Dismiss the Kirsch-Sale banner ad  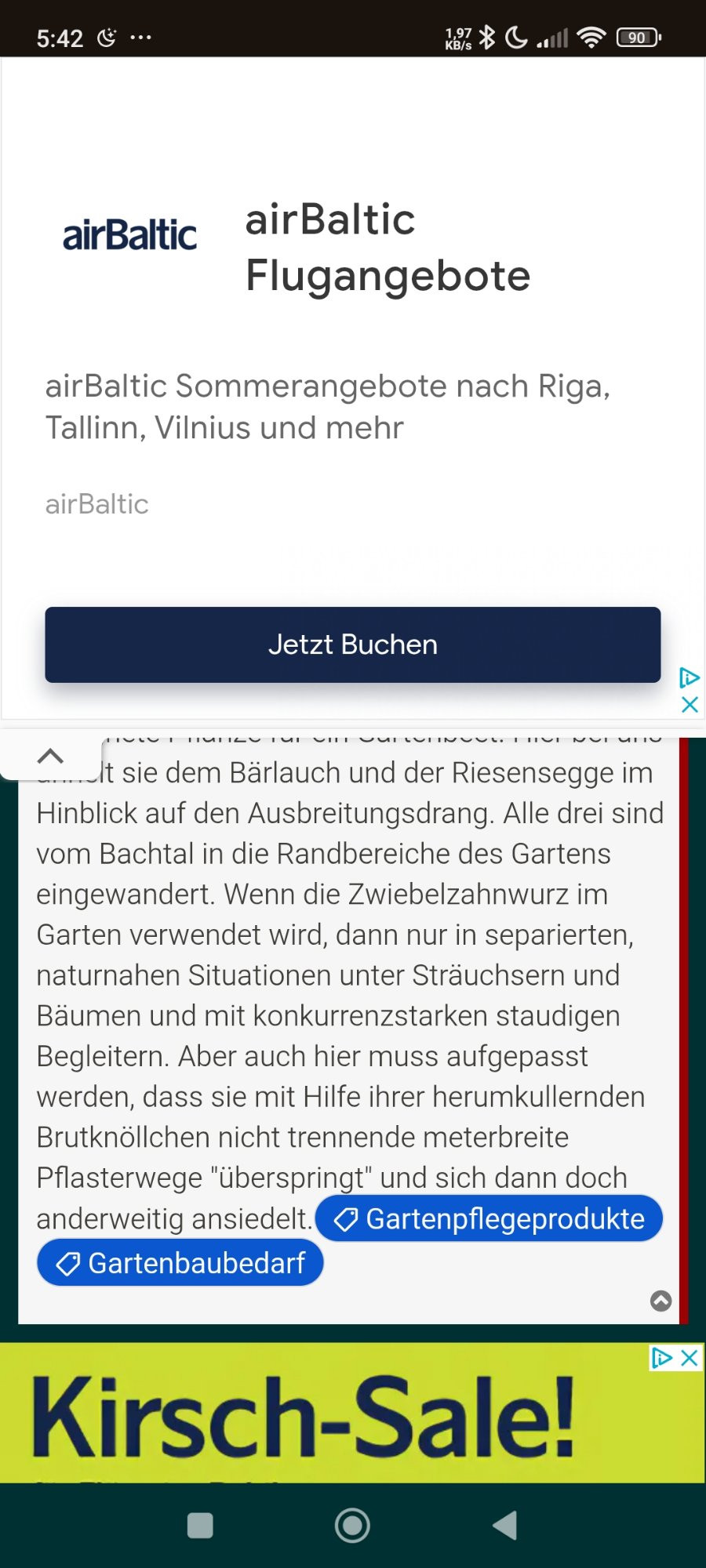690,1358
